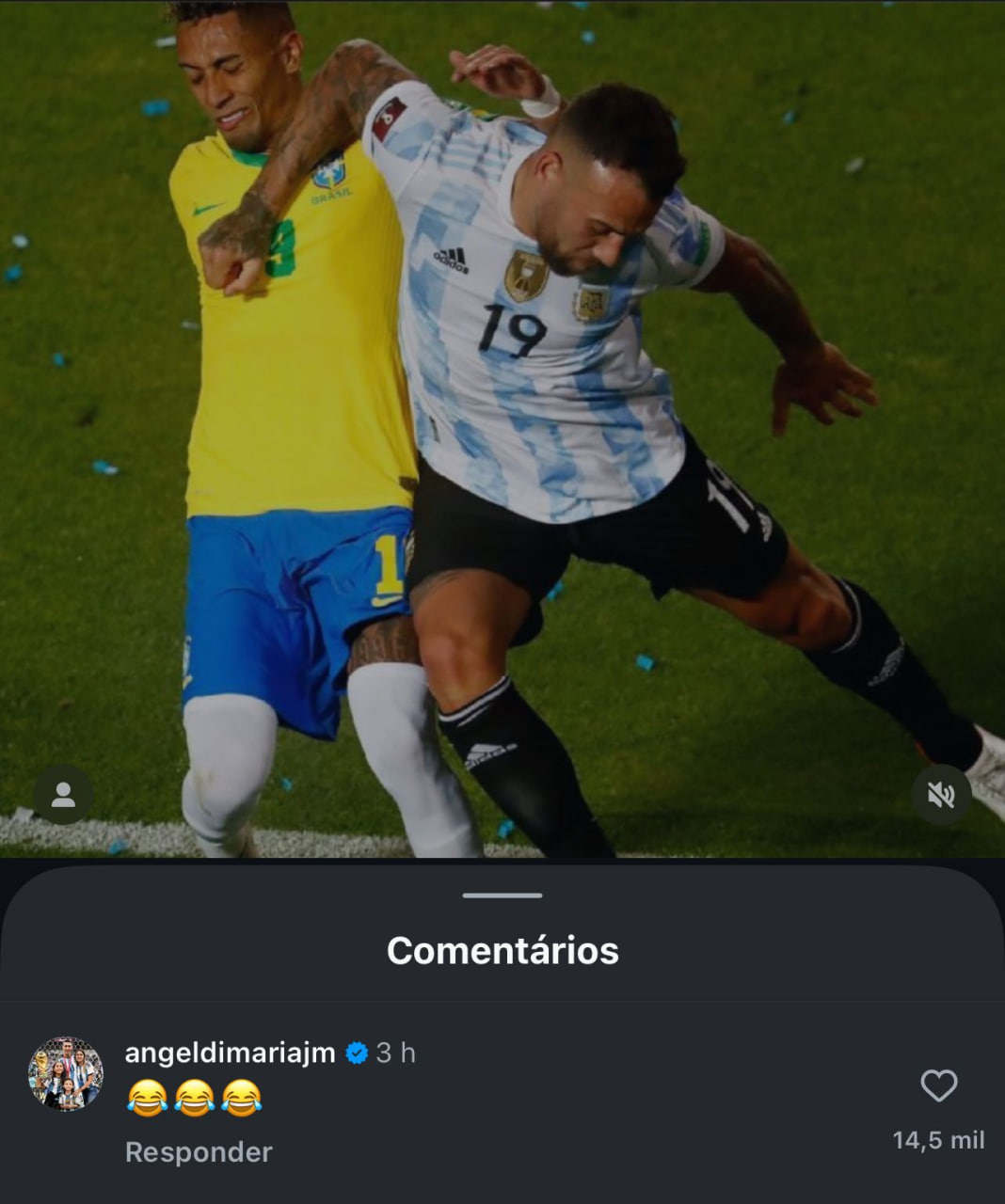1005x1204 pixels.
Task: Show tagged people icon
Action: point(63,795)
